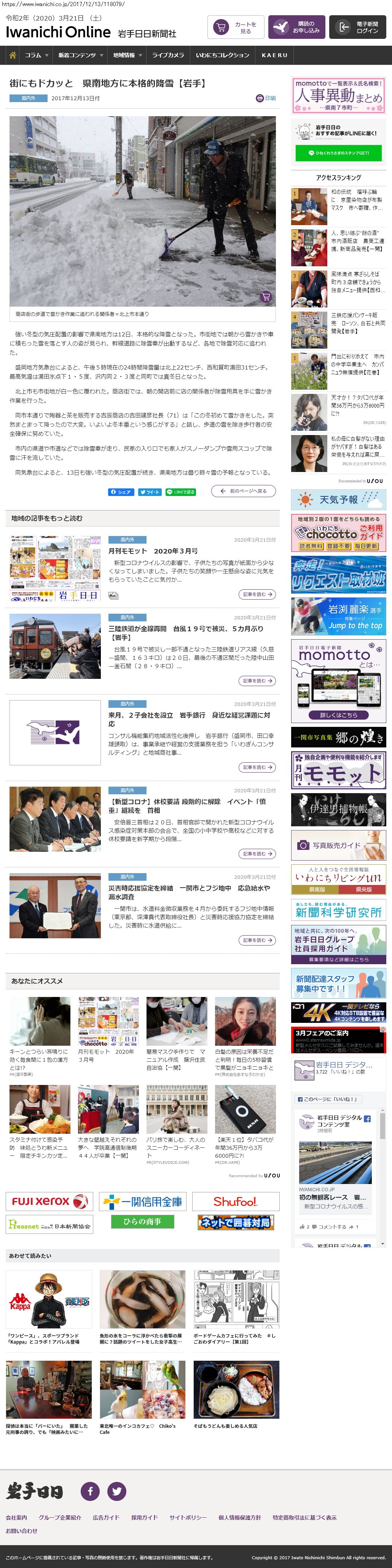Screen dimensions: 392x1568
Task: Open 電子新聞ログイン login
Action: click(x=358, y=27)
